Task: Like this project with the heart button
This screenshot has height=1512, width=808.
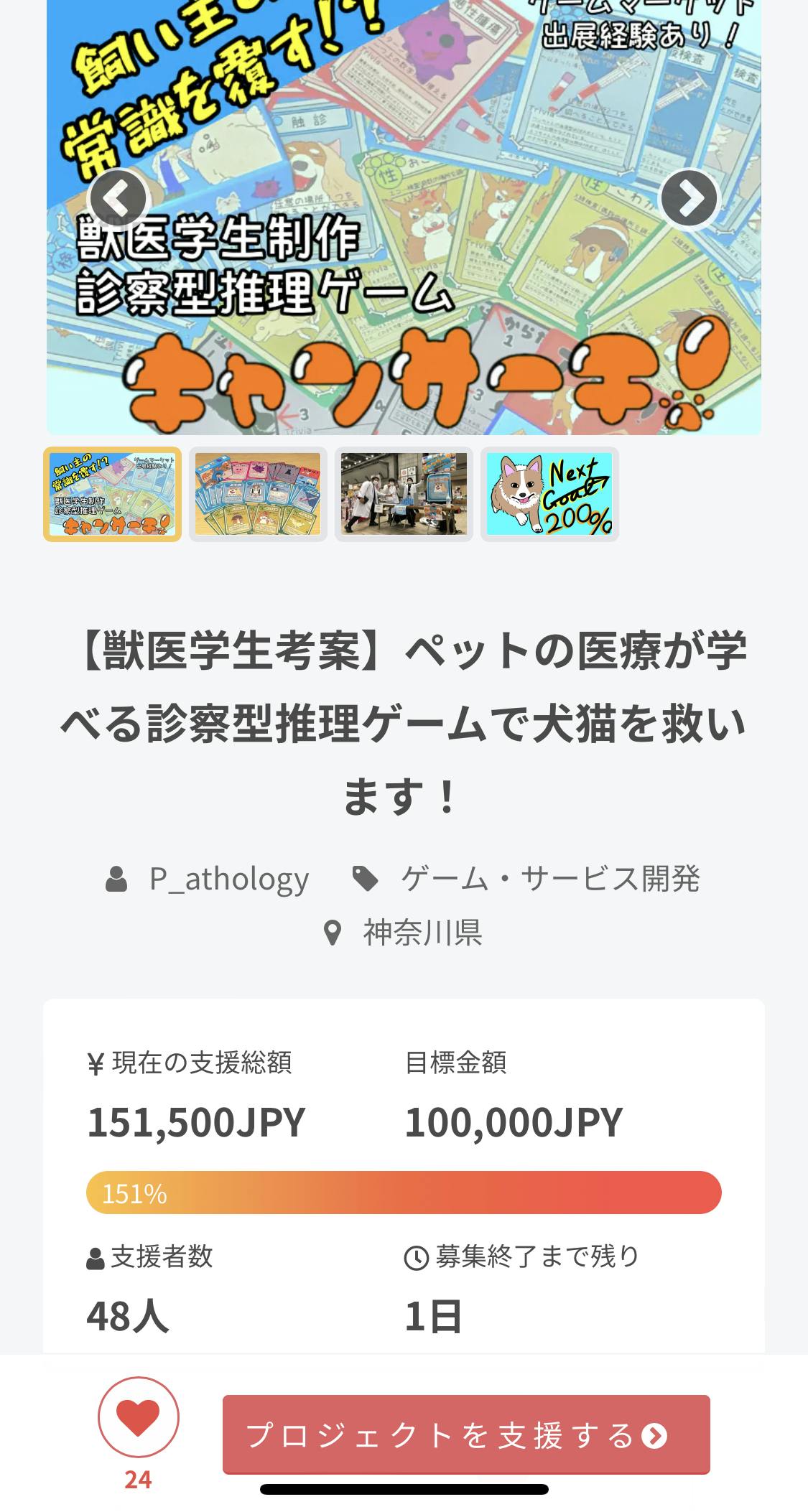Action: click(138, 1417)
